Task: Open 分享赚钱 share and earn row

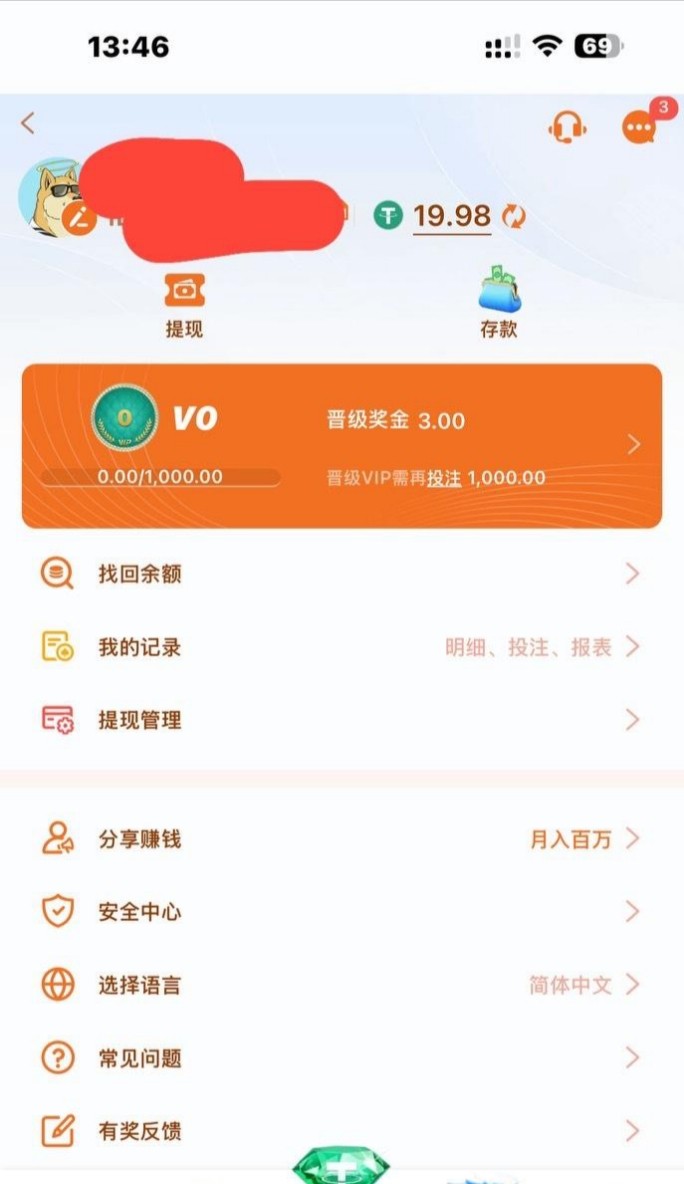Action: click(340, 839)
